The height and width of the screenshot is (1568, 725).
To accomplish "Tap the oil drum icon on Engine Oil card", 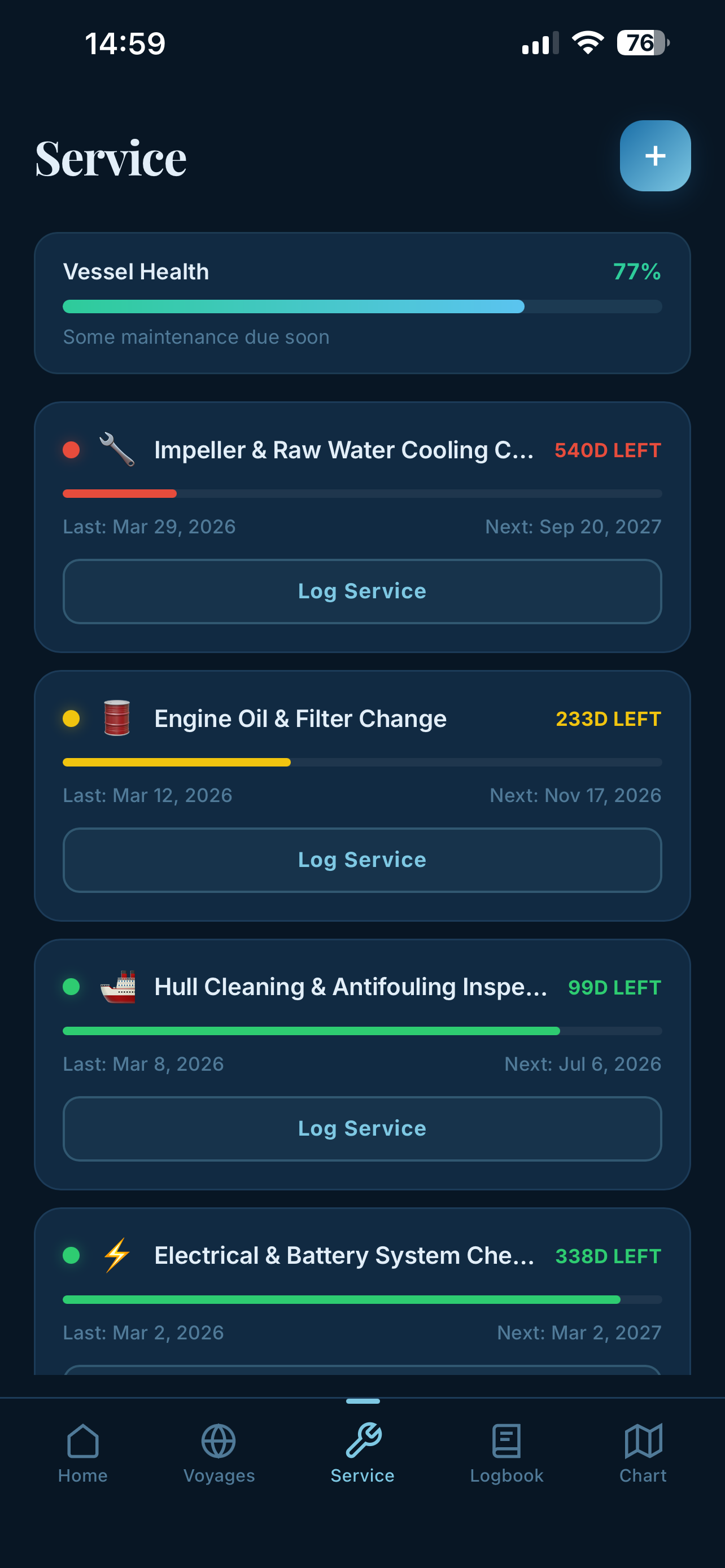I will pyautogui.click(x=116, y=719).
